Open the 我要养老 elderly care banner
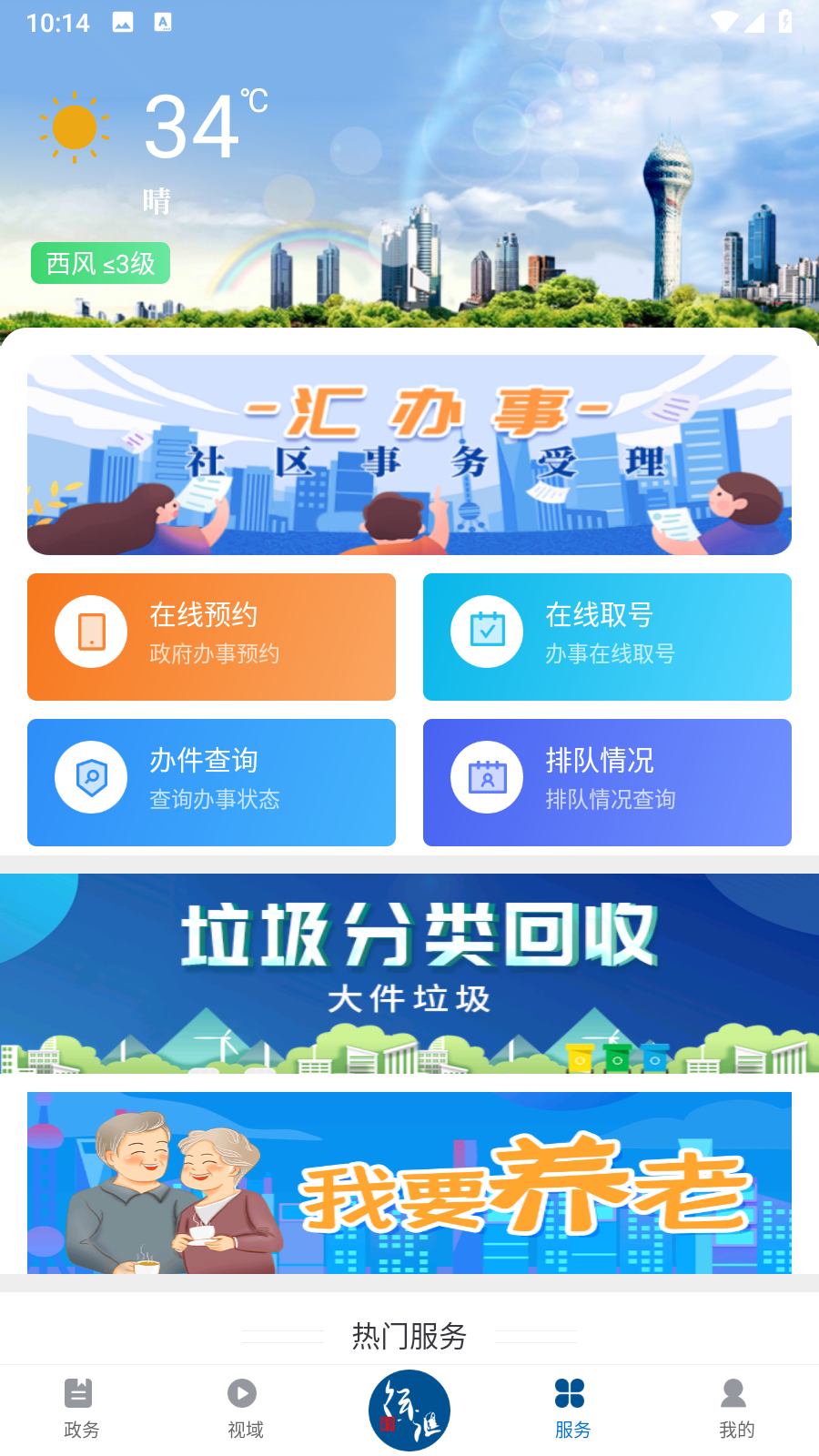Image resolution: width=819 pixels, height=1456 pixels. (x=409, y=1183)
